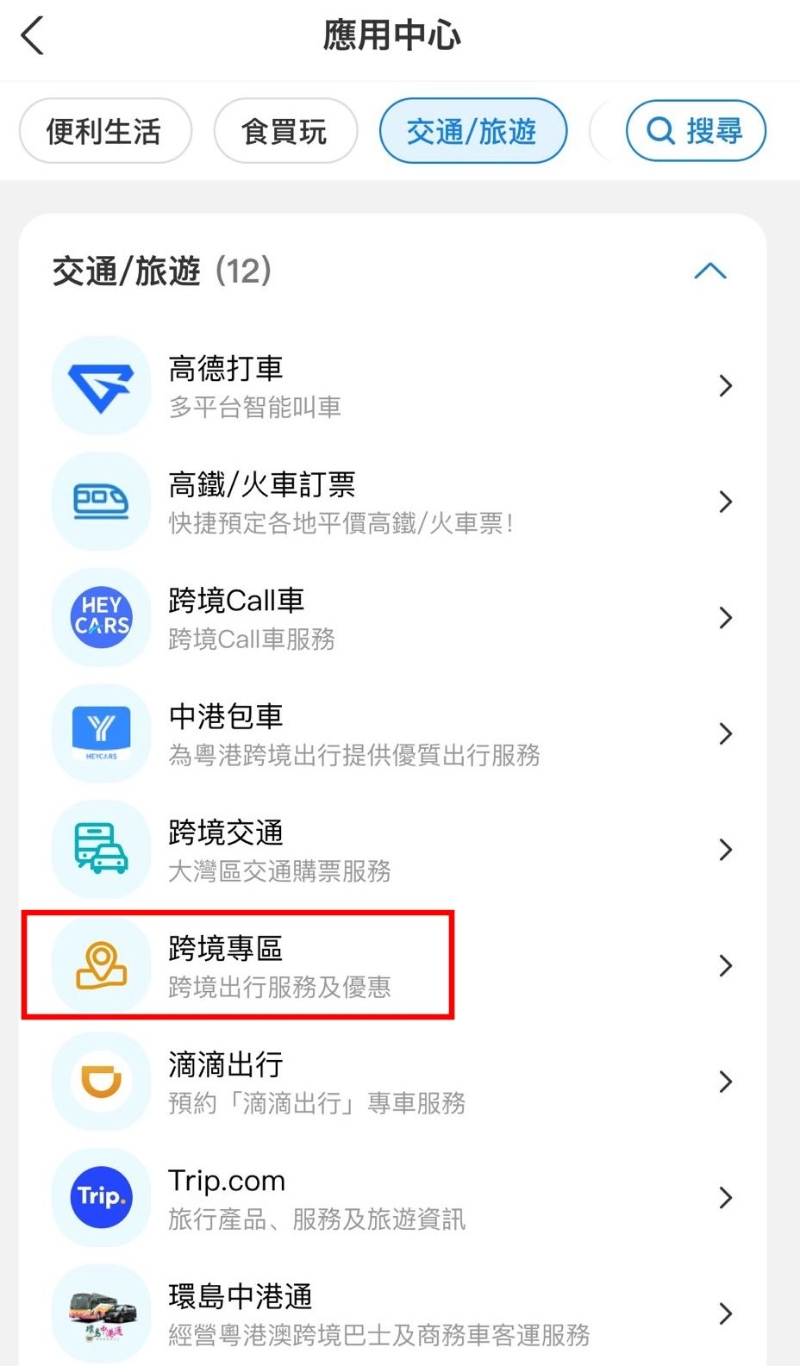Collapse the 交通/旅遊 section
Image resolution: width=800 pixels, height=1366 pixels.
point(710,271)
